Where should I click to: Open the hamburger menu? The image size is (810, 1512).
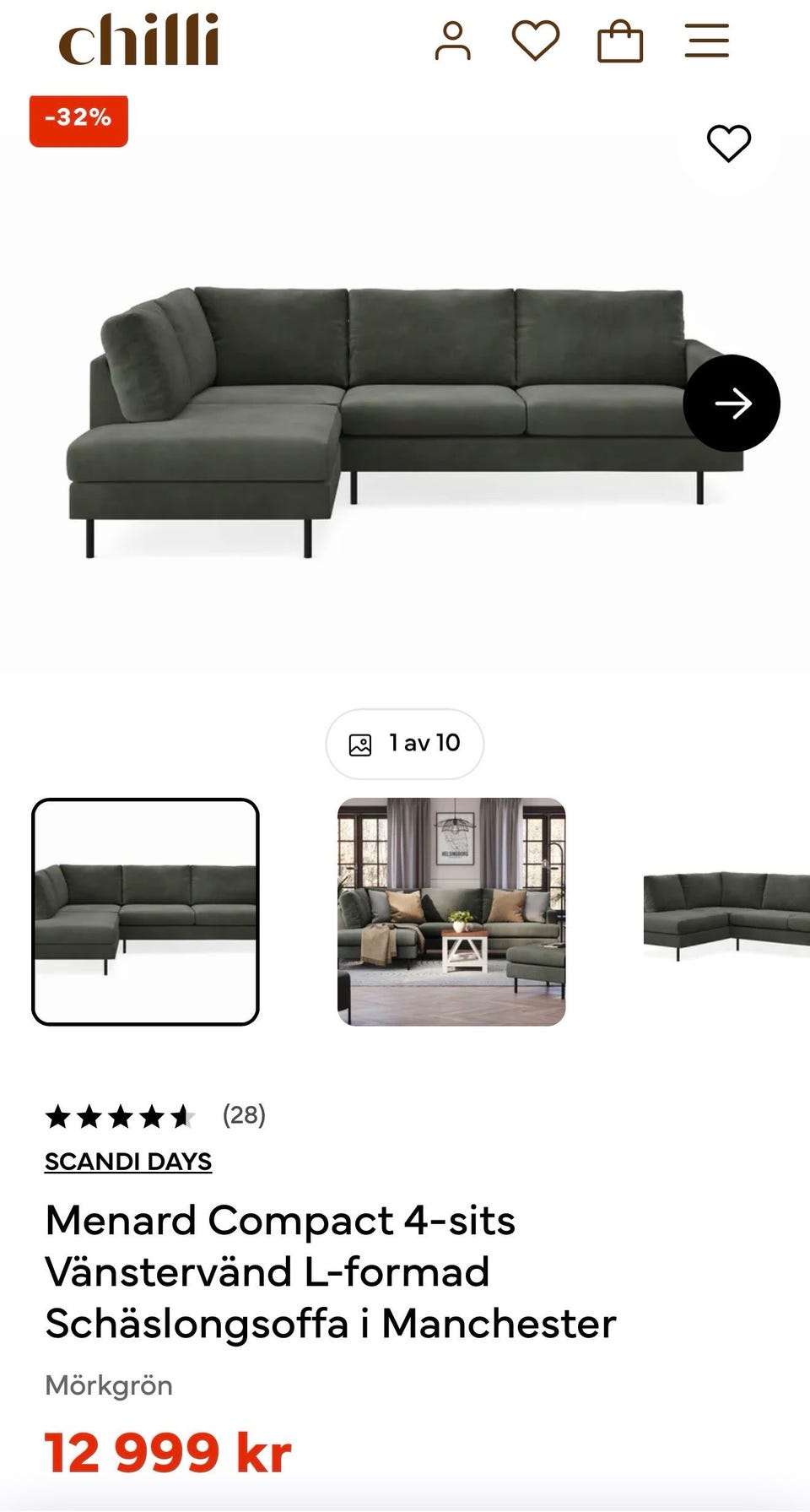click(706, 41)
